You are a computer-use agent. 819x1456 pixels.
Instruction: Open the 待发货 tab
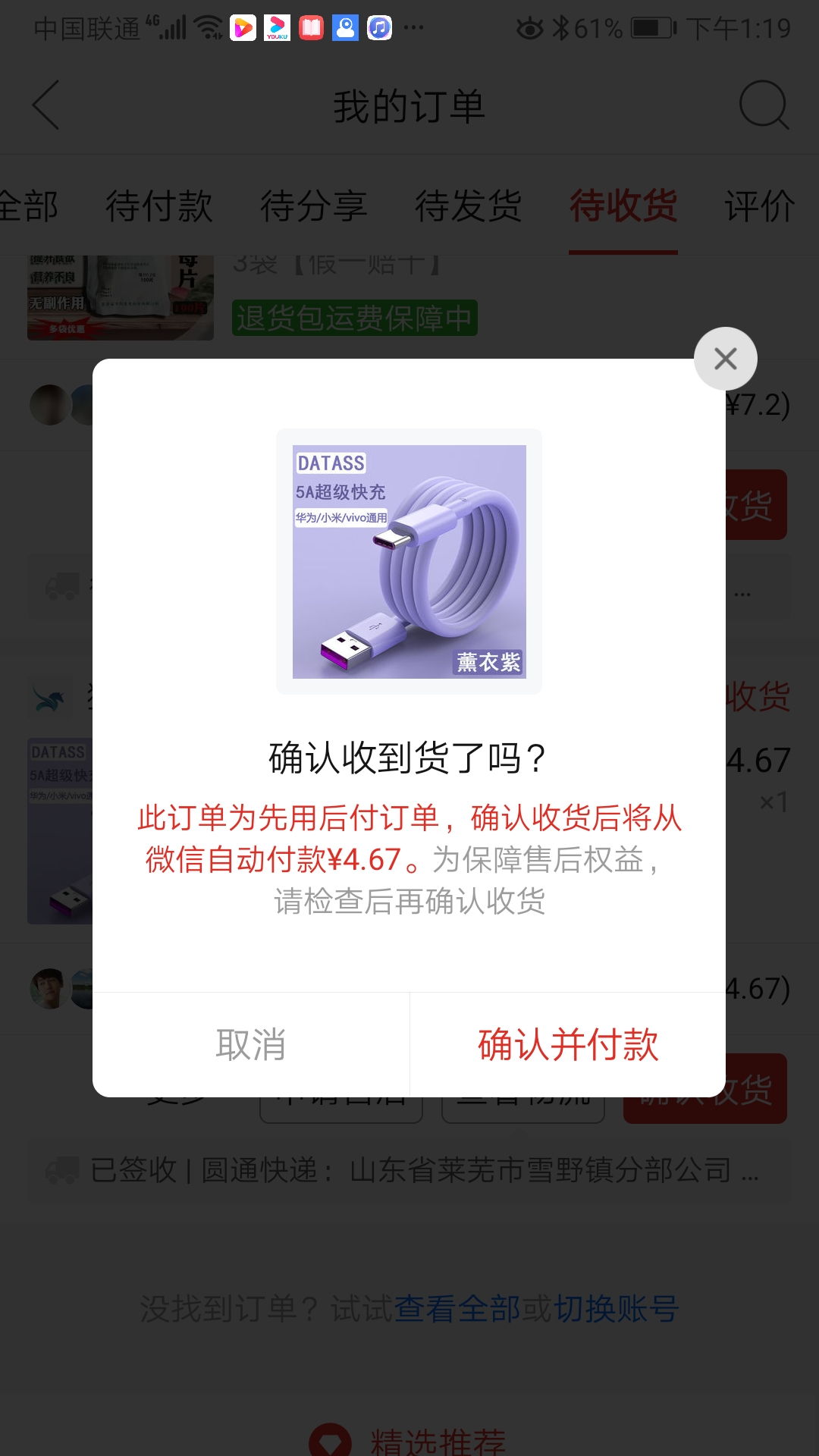coord(468,206)
